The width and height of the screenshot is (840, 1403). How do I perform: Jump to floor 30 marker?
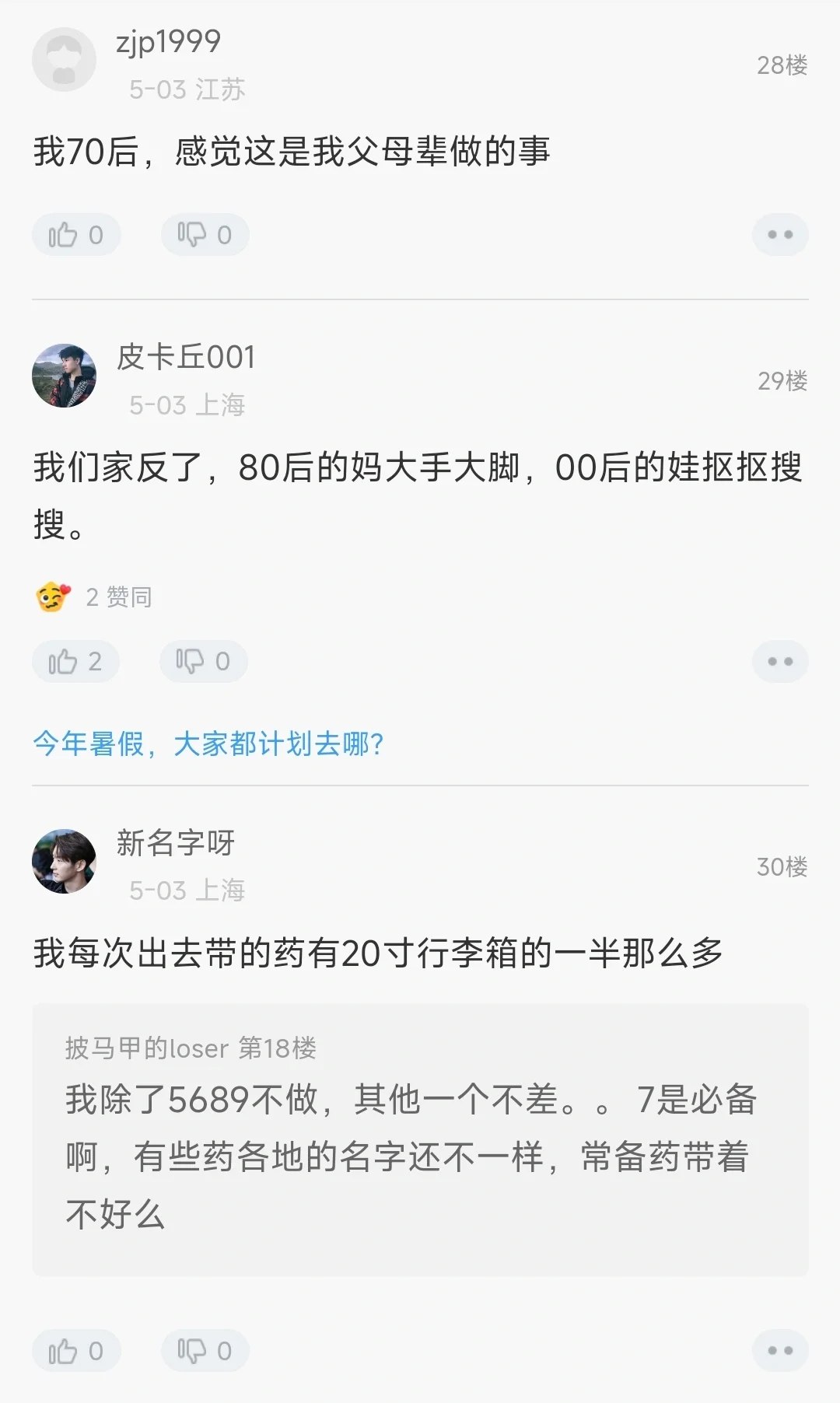point(783,866)
